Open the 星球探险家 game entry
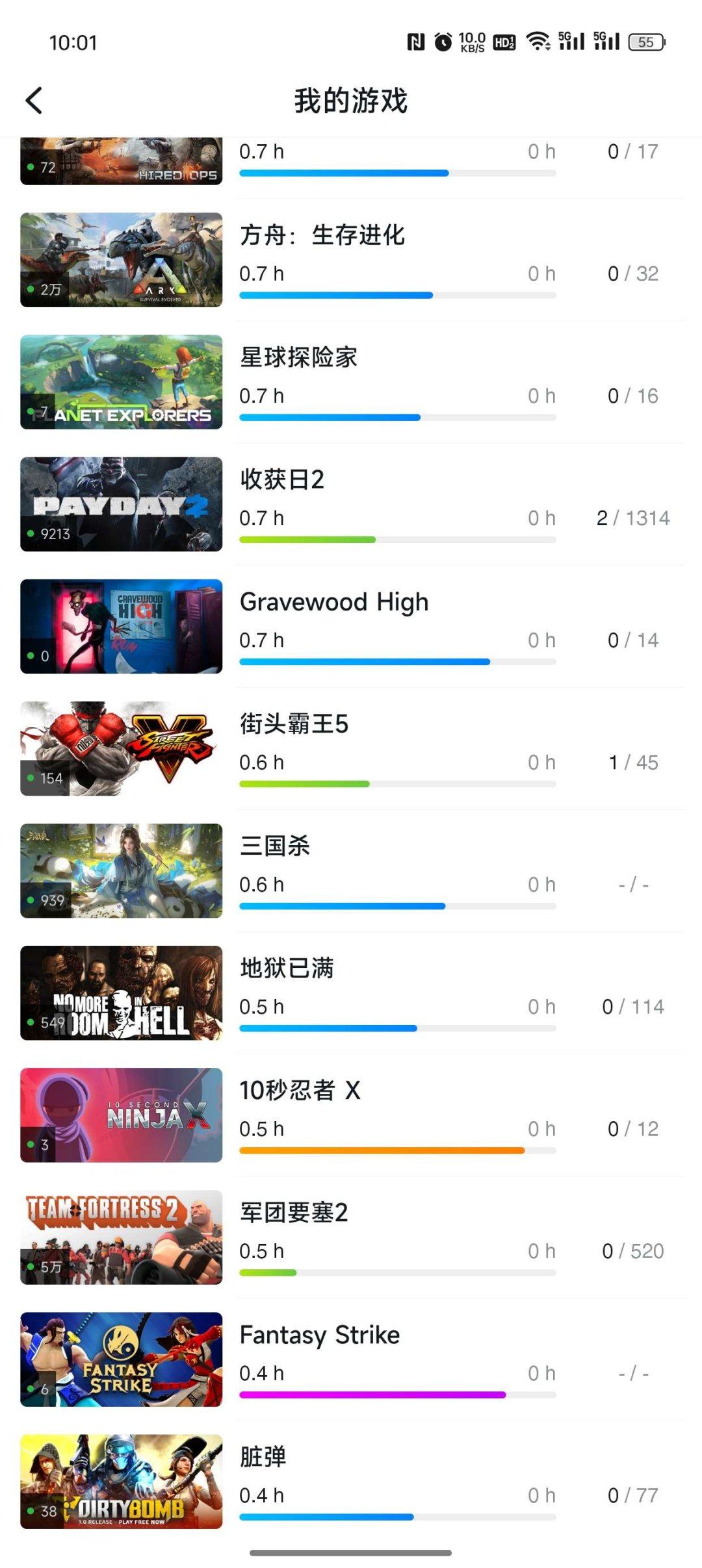This screenshot has height=1568, width=702. (351, 382)
